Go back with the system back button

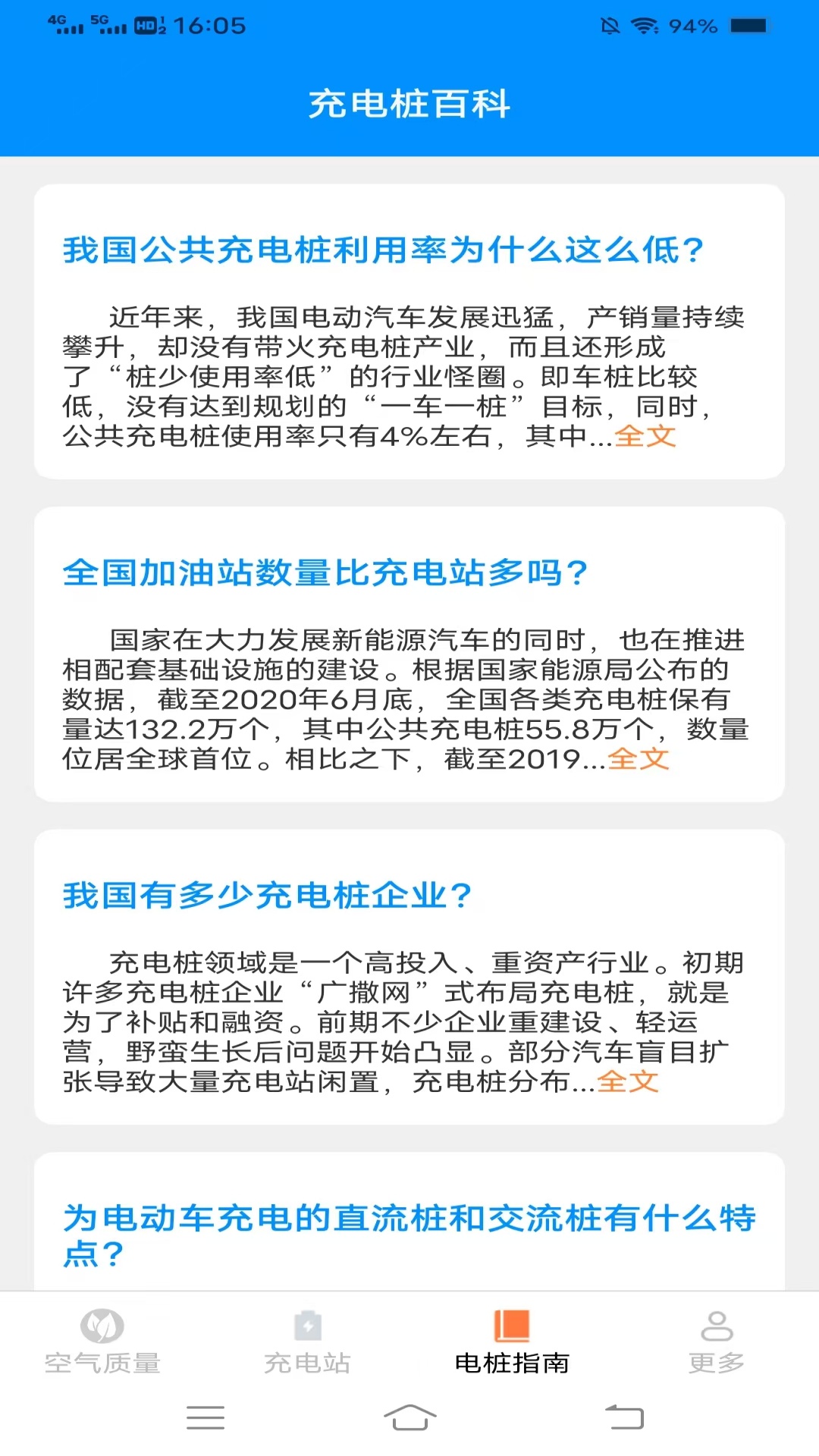click(624, 1417)
